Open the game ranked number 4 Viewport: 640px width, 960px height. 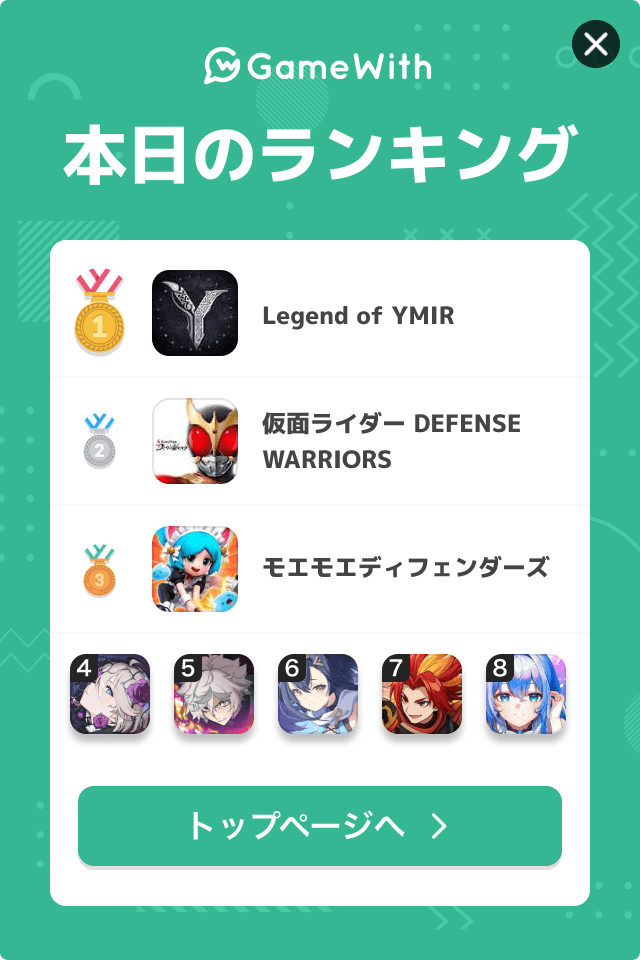pyautogui.click(x=110, y=694)
